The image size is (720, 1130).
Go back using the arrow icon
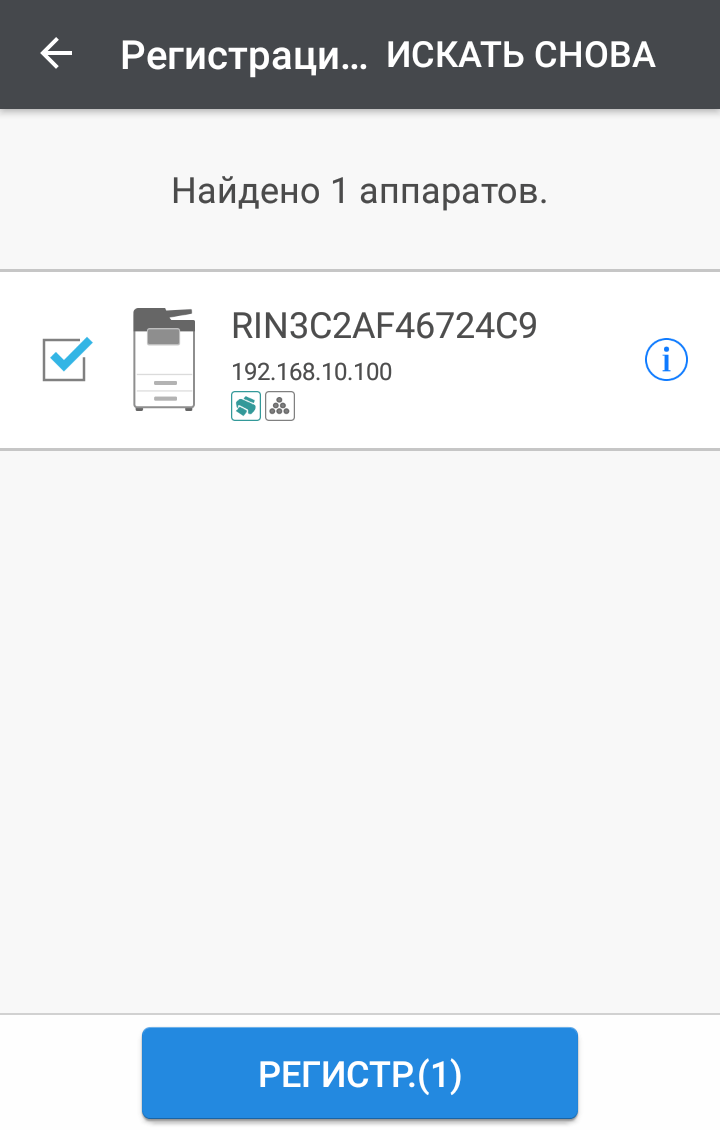(57, 54)
